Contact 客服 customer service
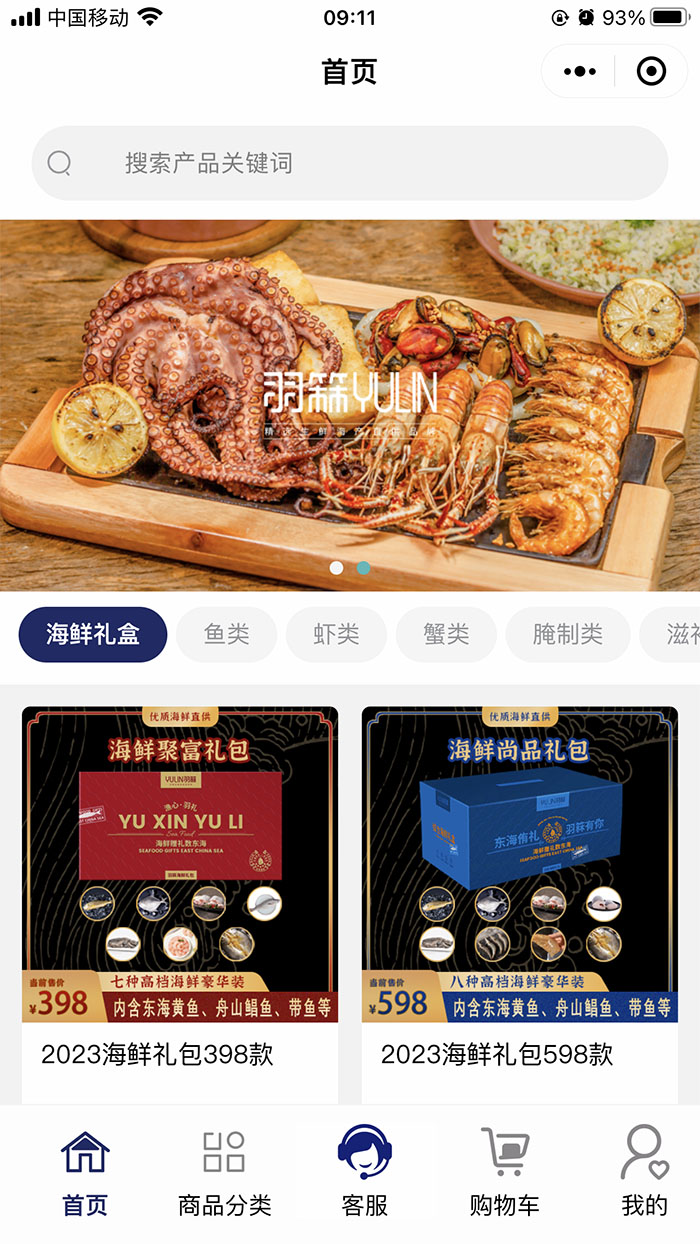The width and height of the screenshot is (700, 1244). point(364,1172)
